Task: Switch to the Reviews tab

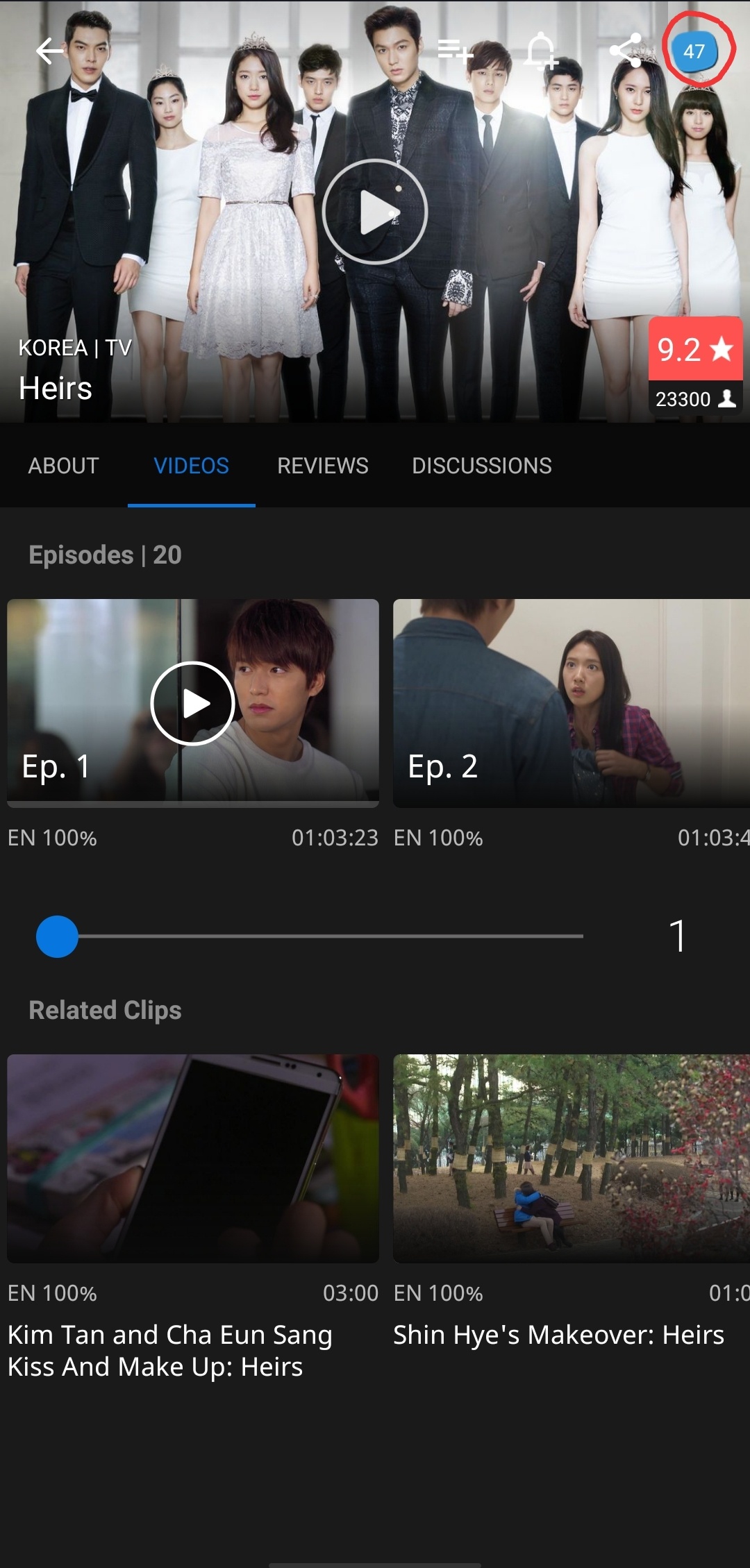Action: 323,466
